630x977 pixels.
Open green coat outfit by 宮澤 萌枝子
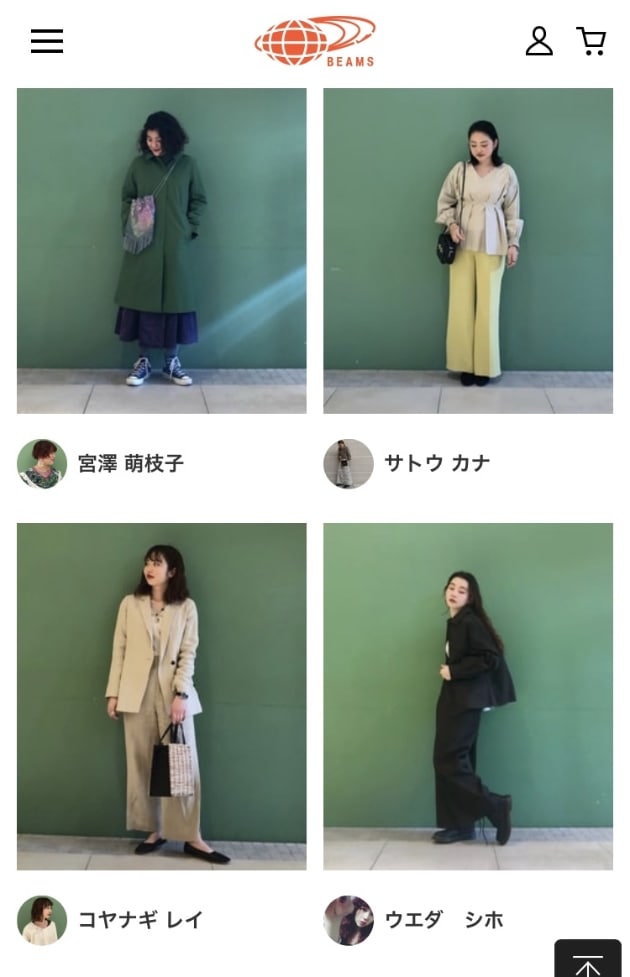(x=162, y=250)
